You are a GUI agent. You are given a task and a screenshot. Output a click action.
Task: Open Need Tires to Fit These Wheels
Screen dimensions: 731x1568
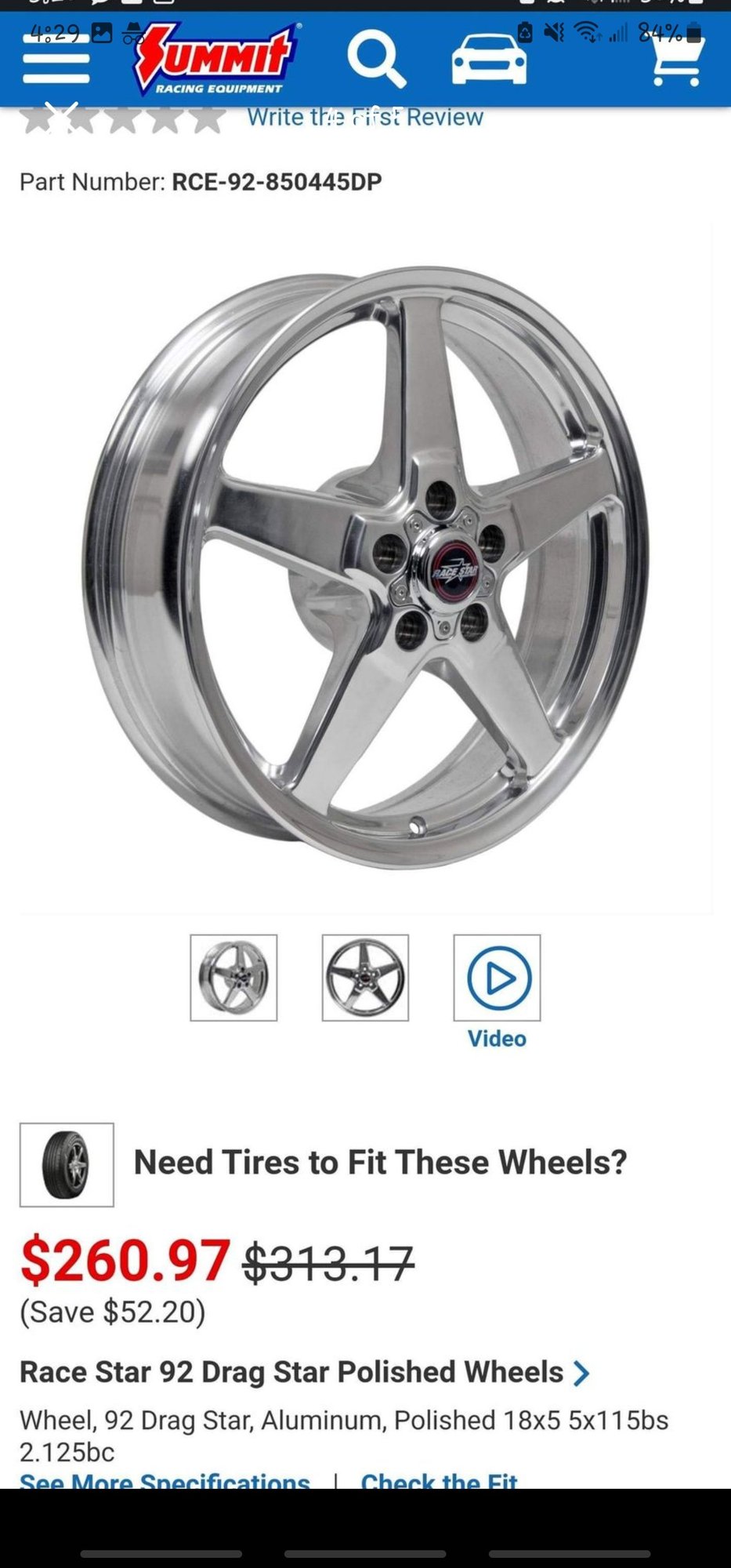click(379, 1163)
